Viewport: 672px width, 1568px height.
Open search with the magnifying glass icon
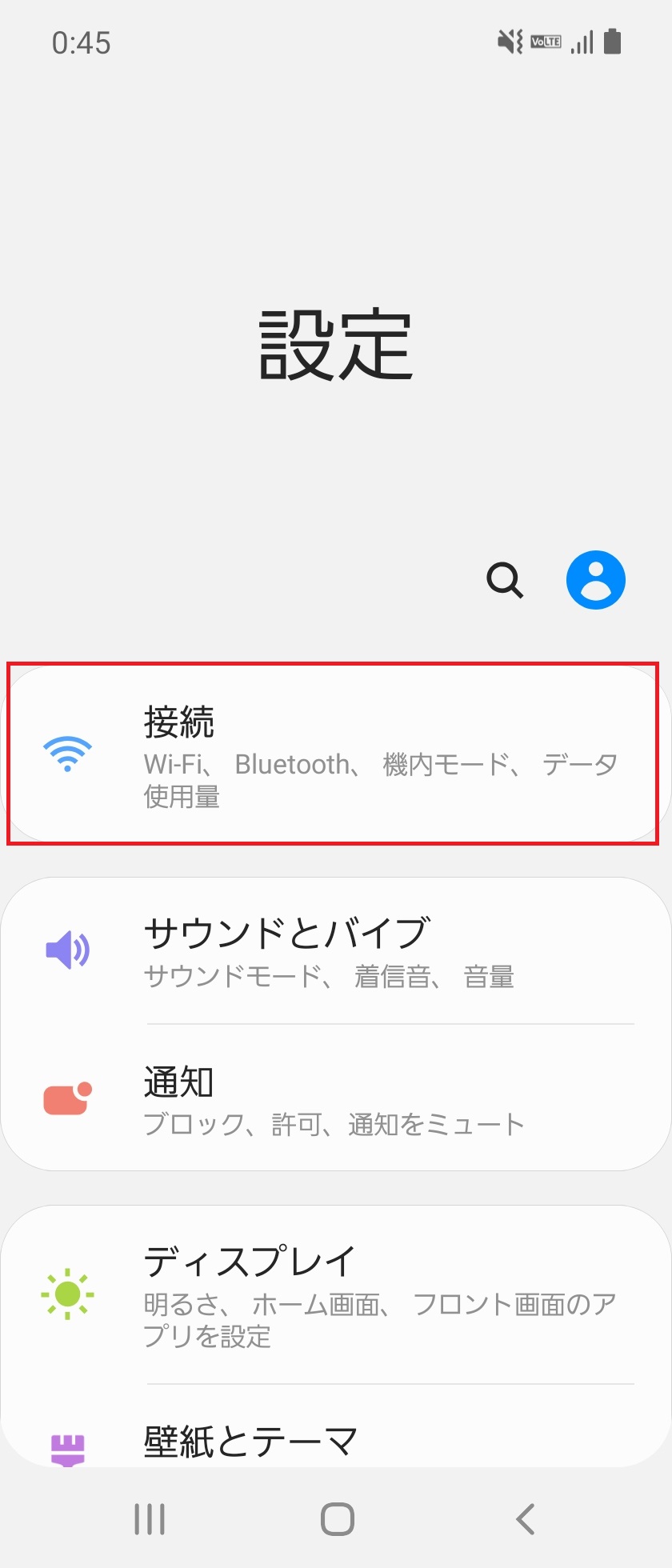505,579
